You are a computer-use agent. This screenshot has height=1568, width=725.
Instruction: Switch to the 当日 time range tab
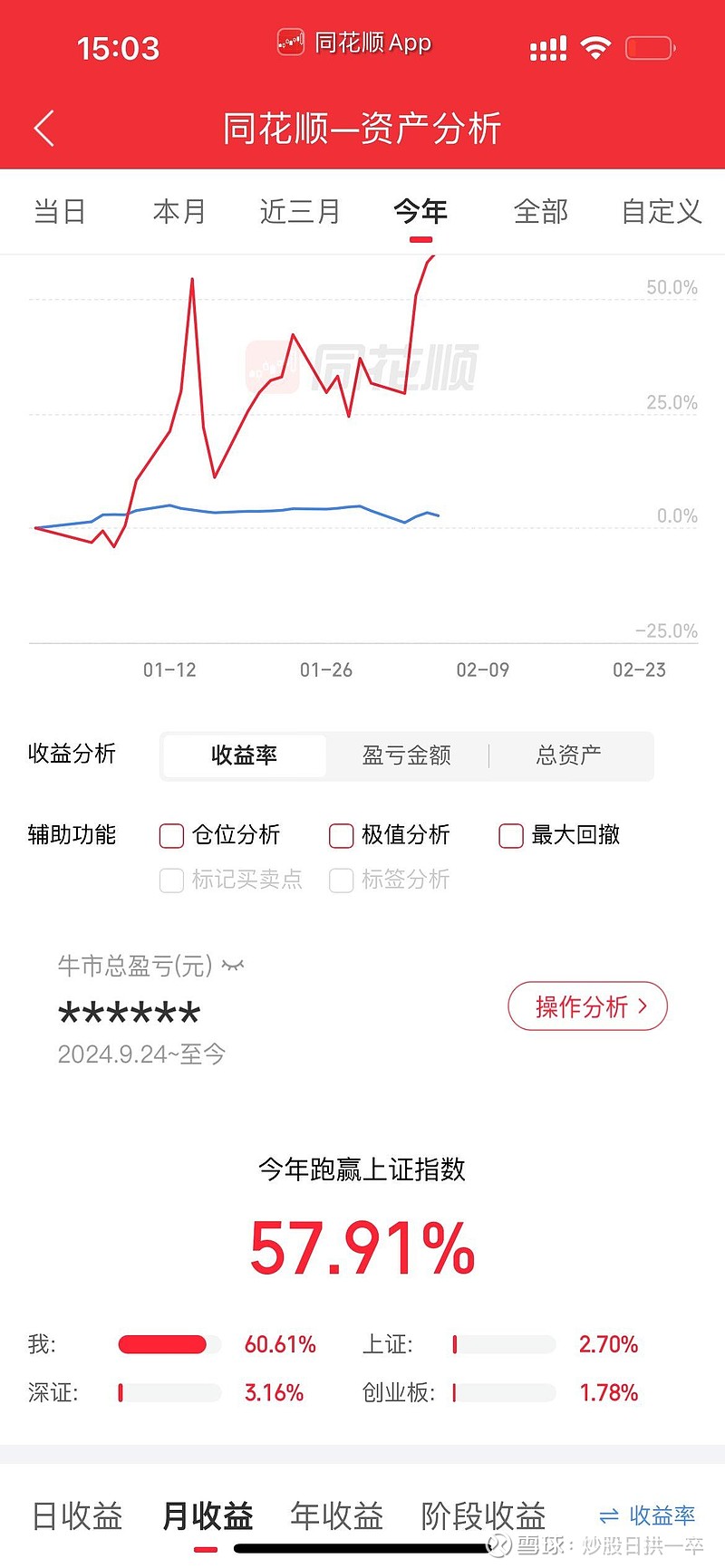point(60,212)
